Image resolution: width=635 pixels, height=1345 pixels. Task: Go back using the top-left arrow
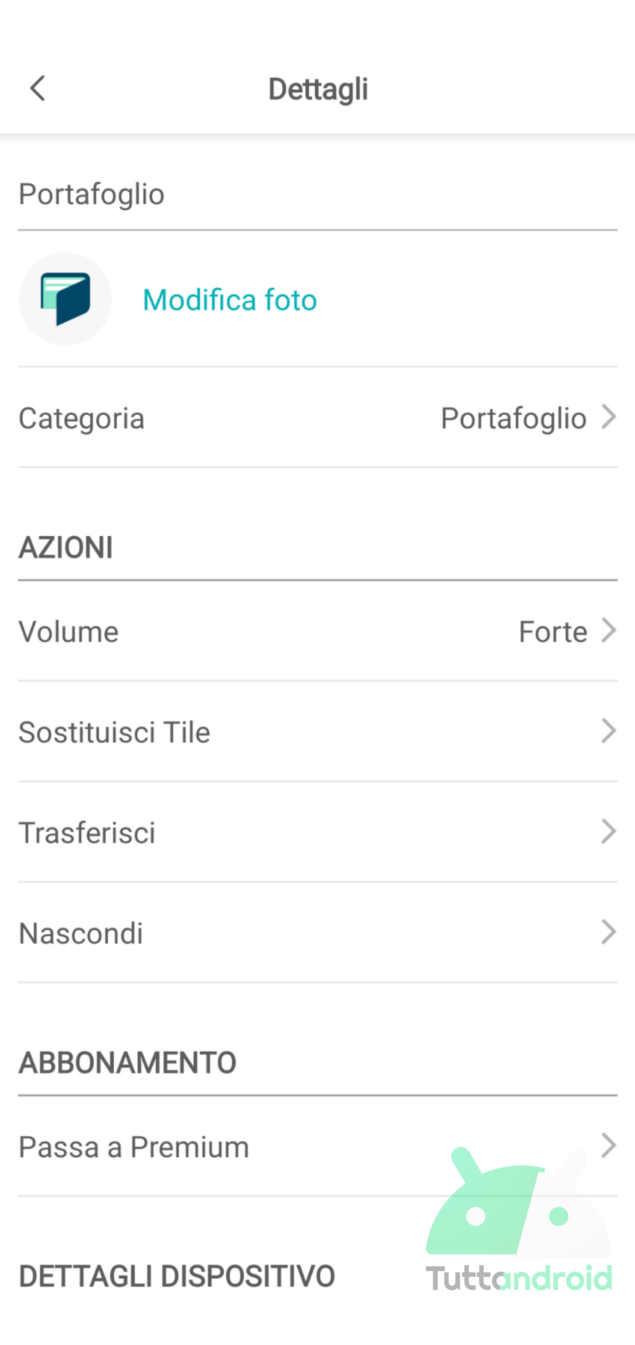tap(38, 89)
